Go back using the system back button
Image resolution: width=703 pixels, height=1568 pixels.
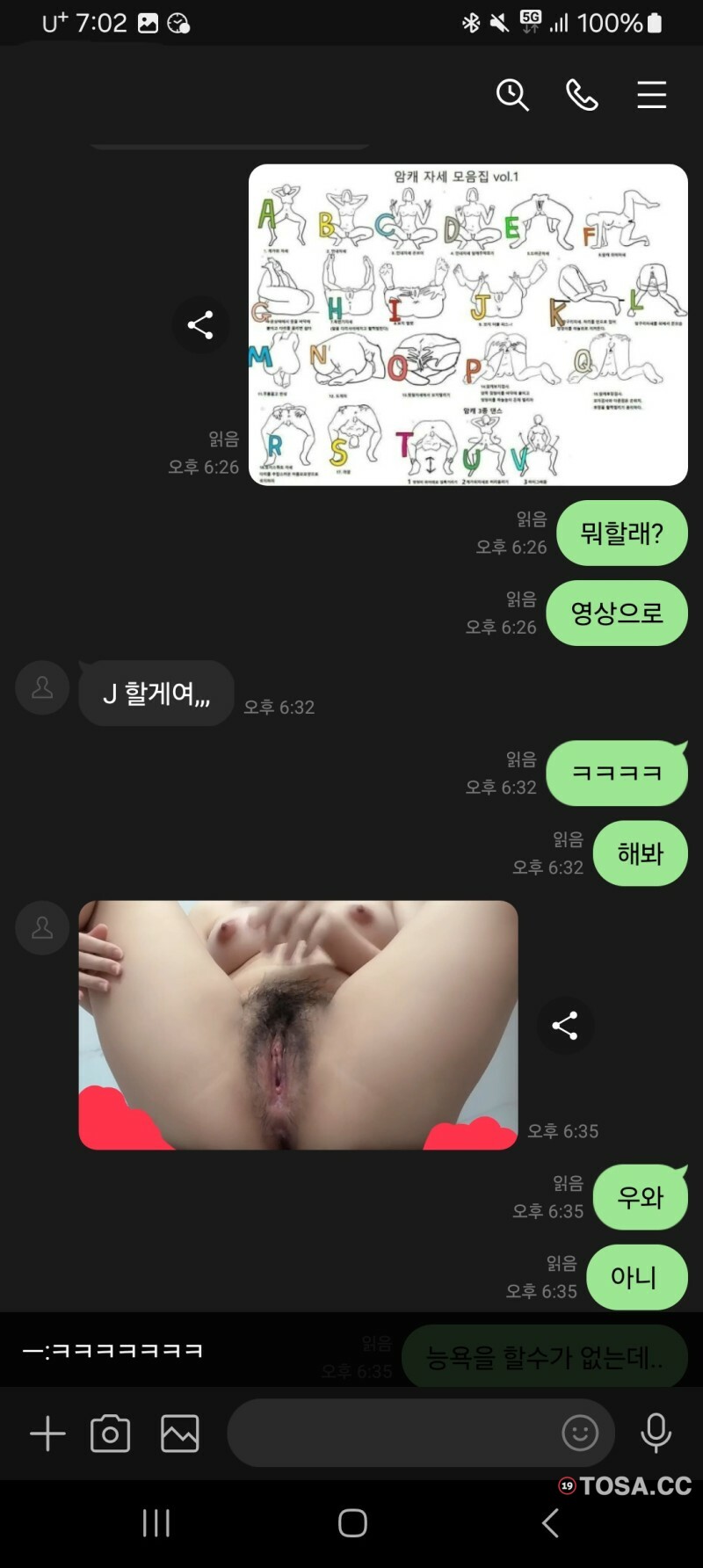550,1523
